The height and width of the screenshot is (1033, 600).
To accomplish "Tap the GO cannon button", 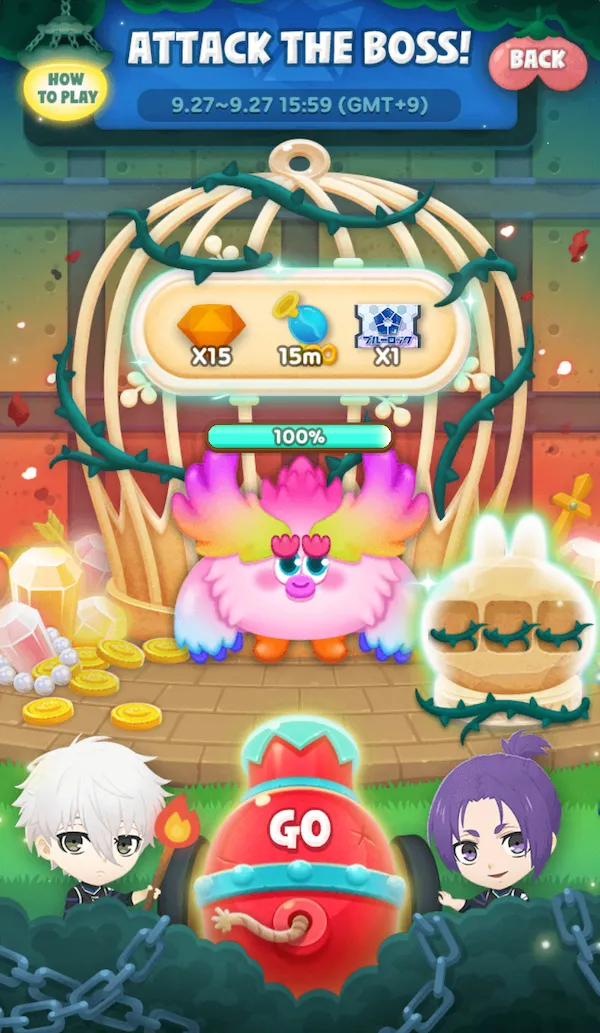I will tap(300, 828).
